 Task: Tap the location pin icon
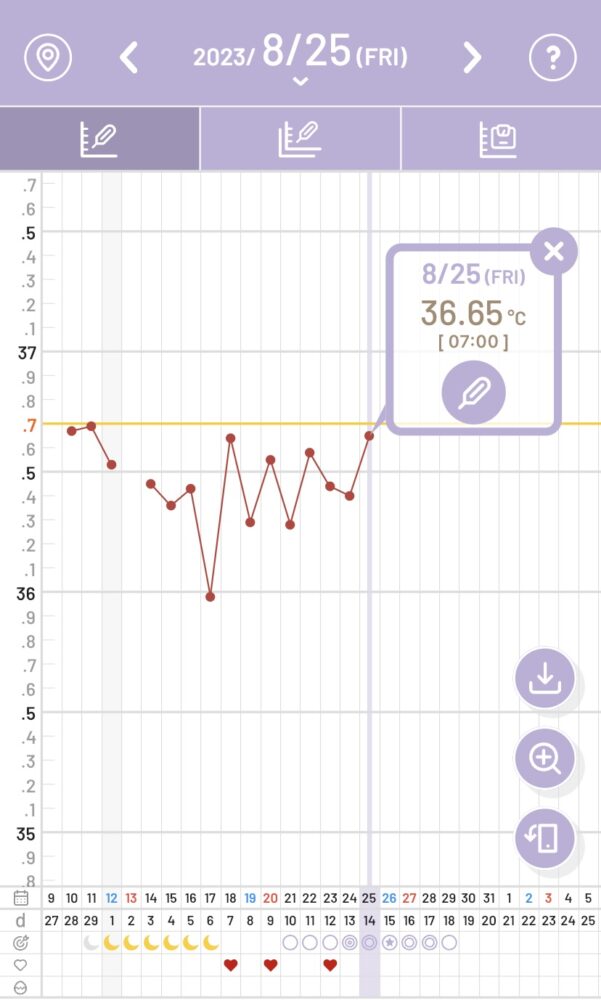click(48, 57)
